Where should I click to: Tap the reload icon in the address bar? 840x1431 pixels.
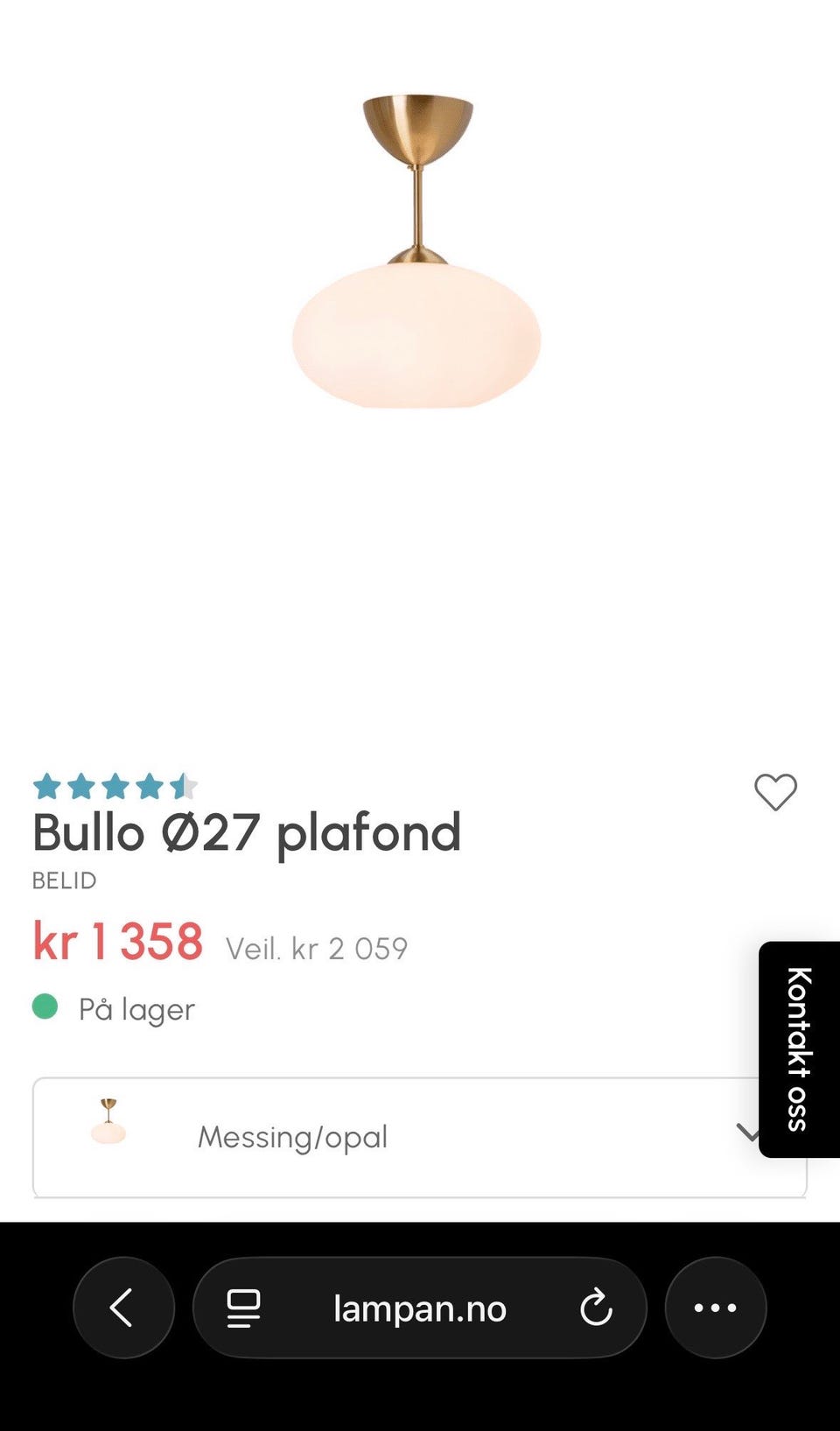click(x=597, y=1308)
